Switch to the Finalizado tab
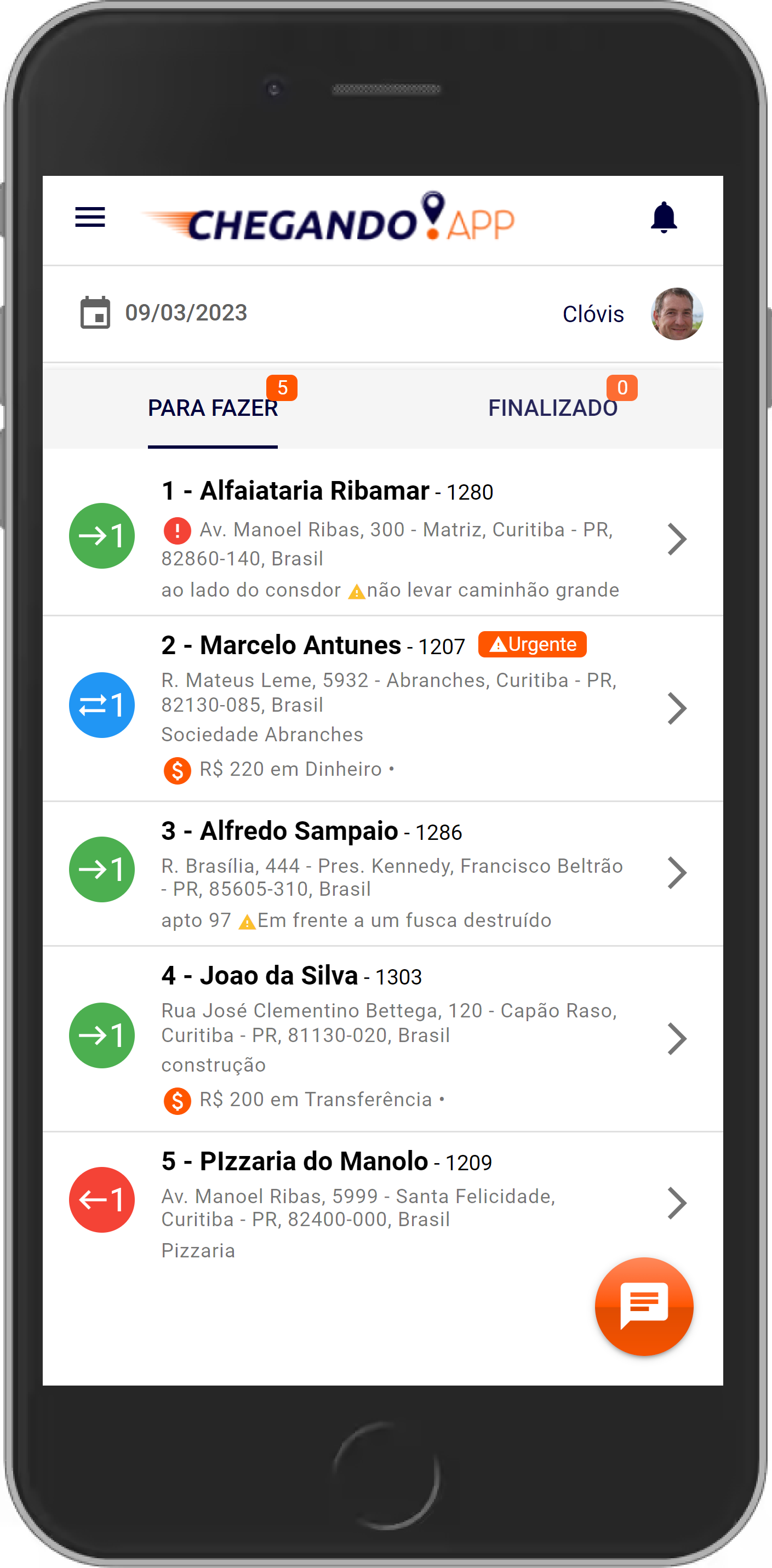 tap(552, 408)
